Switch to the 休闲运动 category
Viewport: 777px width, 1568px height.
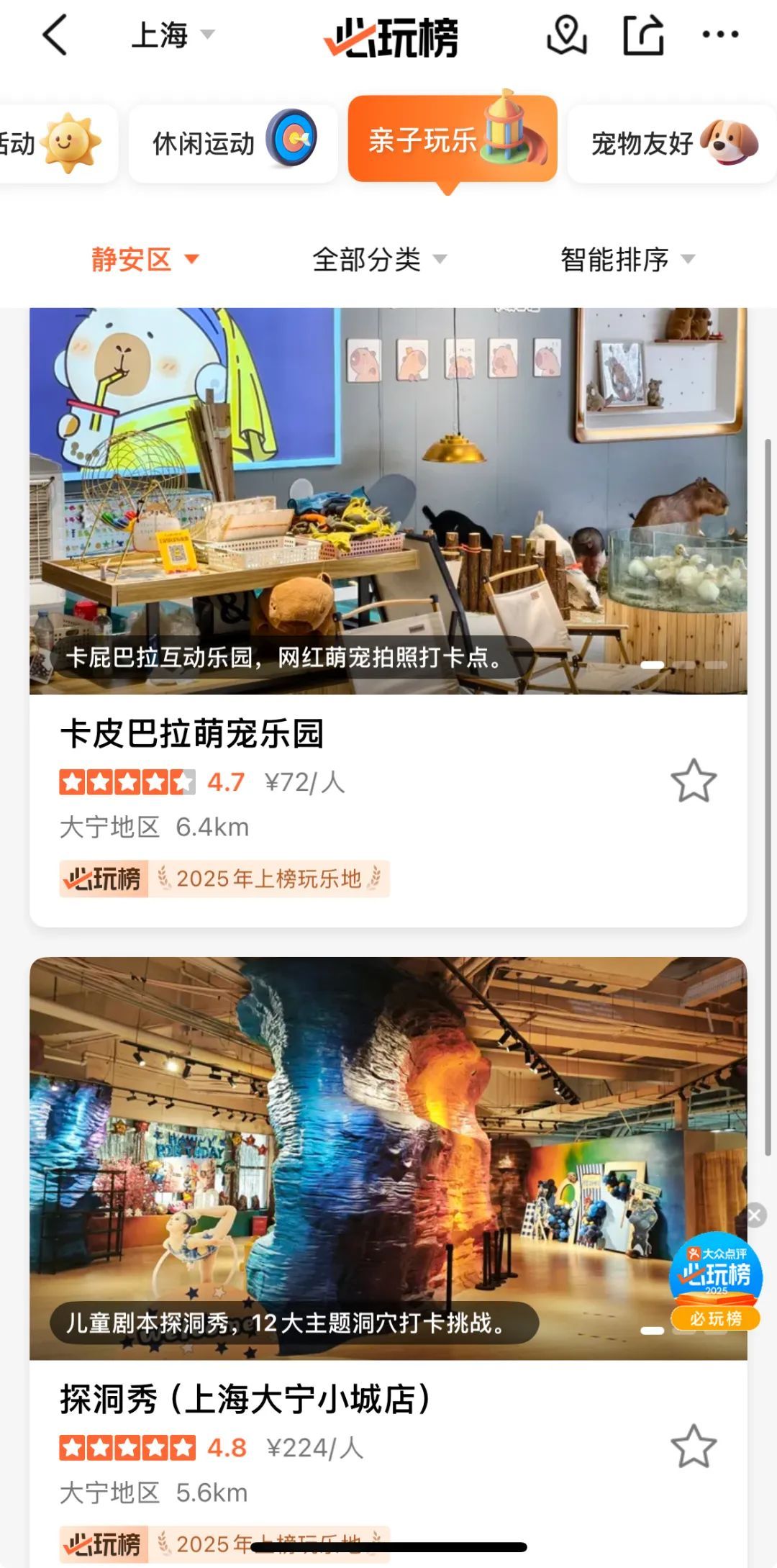232,142
